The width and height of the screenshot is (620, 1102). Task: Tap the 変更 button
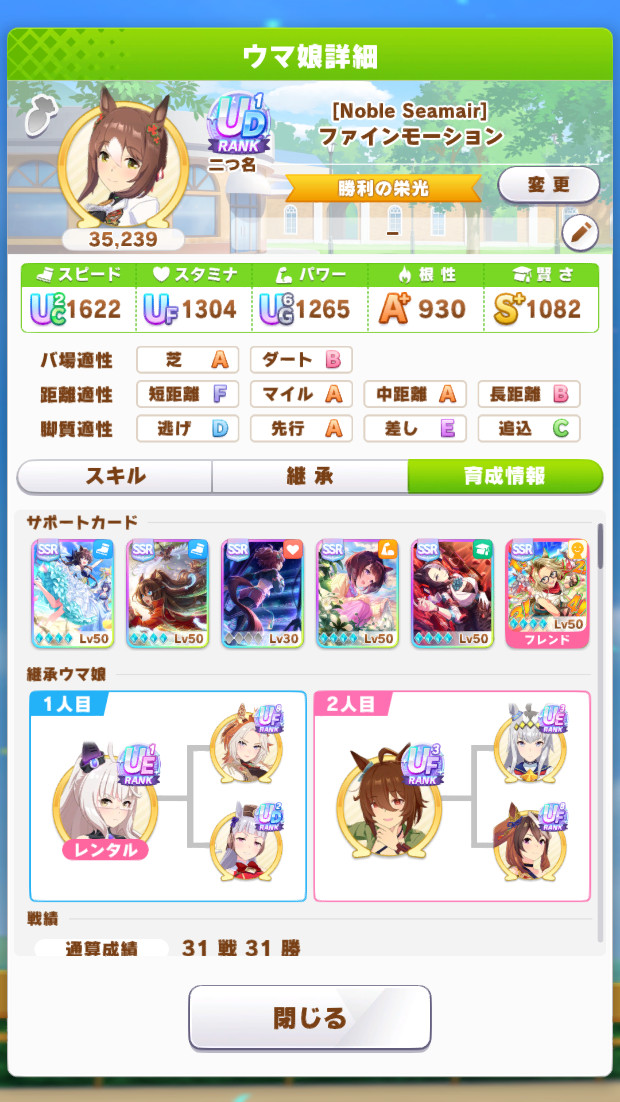pos(548,185)
